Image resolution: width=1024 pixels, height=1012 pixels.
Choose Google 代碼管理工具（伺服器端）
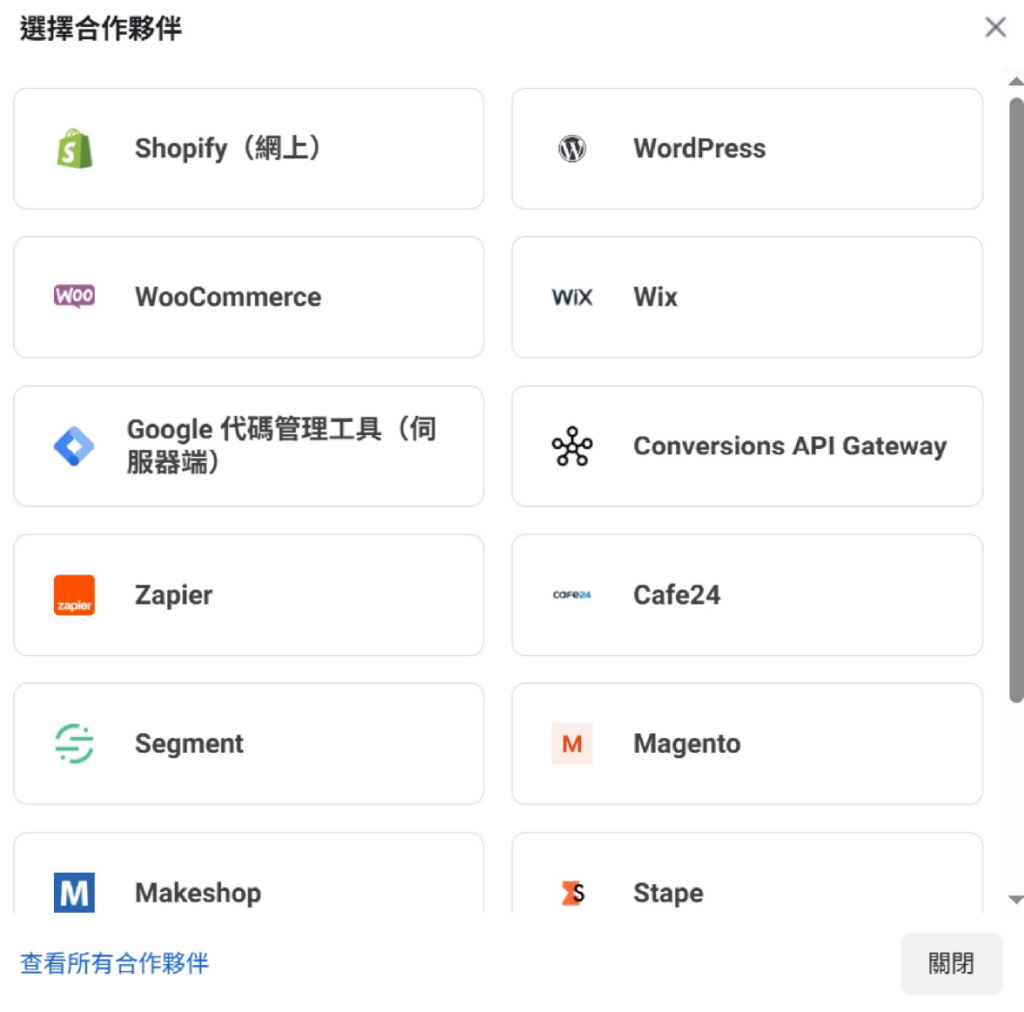pyautogui.click(x=248, y=446)
